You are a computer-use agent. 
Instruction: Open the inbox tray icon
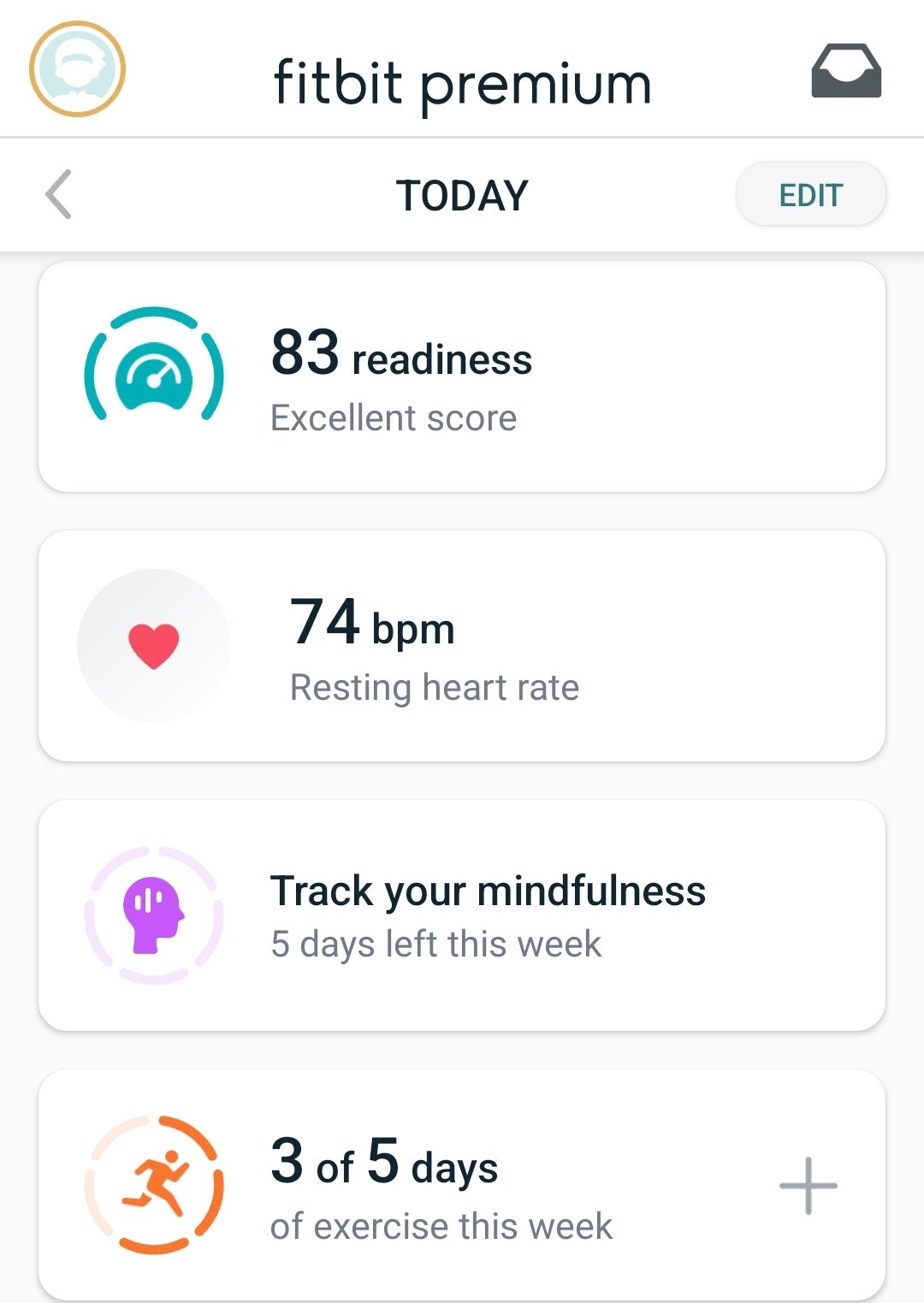[845, 71]
